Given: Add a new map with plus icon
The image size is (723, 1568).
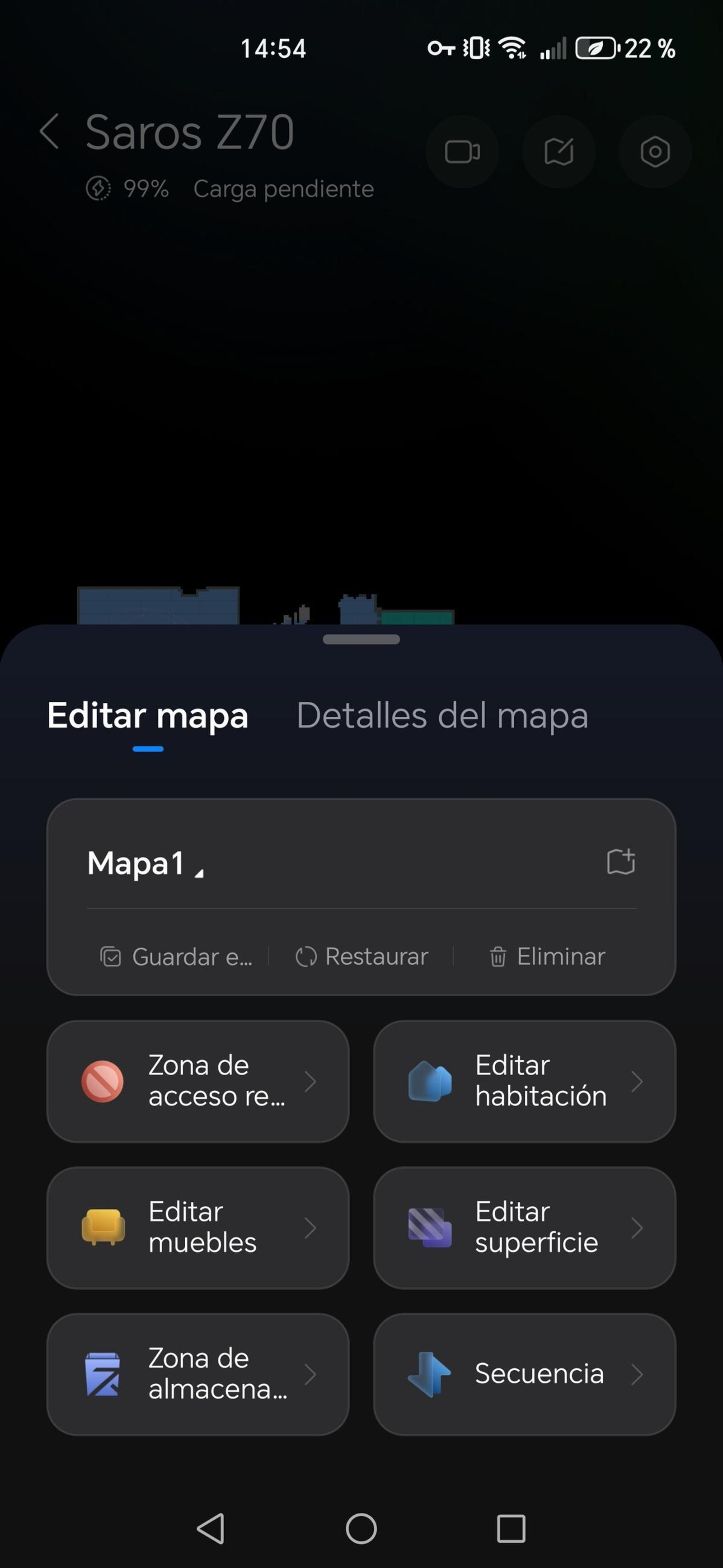Looking at the screenshot, I should tap(621, 862).
